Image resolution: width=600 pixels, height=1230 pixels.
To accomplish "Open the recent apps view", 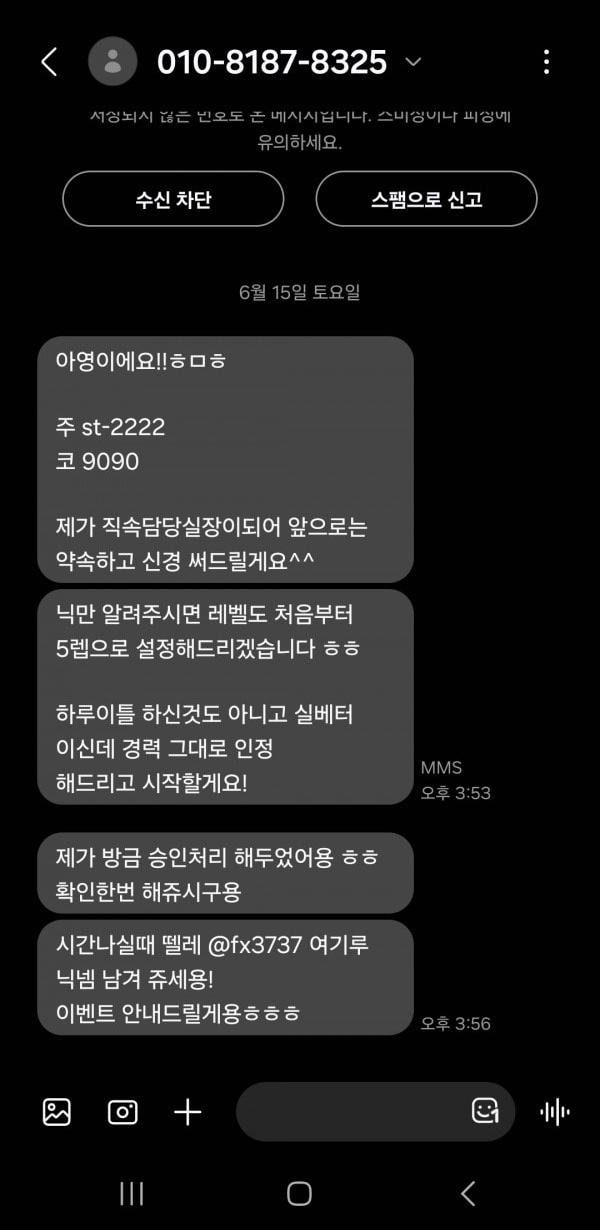I will point(132,1193).
